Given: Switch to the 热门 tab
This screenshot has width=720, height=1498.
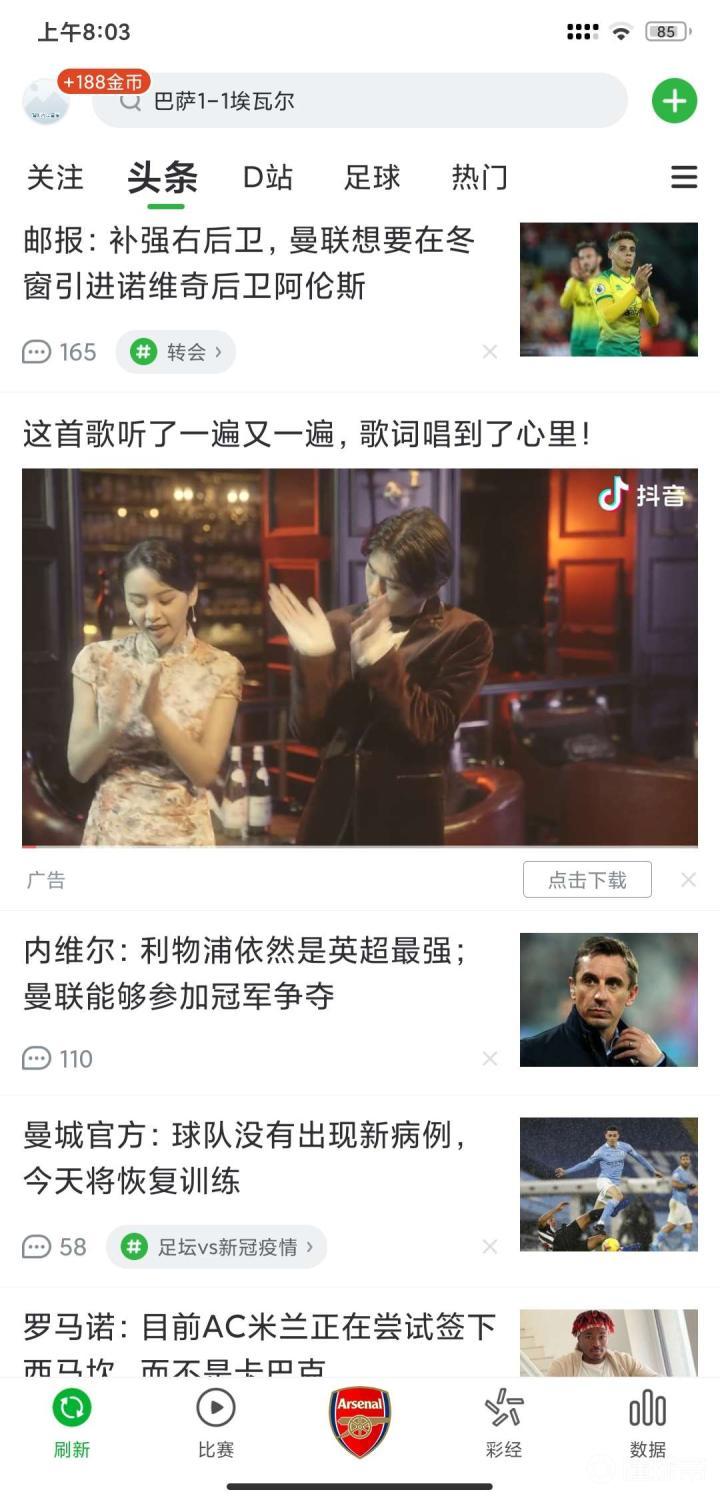Looking at the screenshot, I should (x=479, y=178).
